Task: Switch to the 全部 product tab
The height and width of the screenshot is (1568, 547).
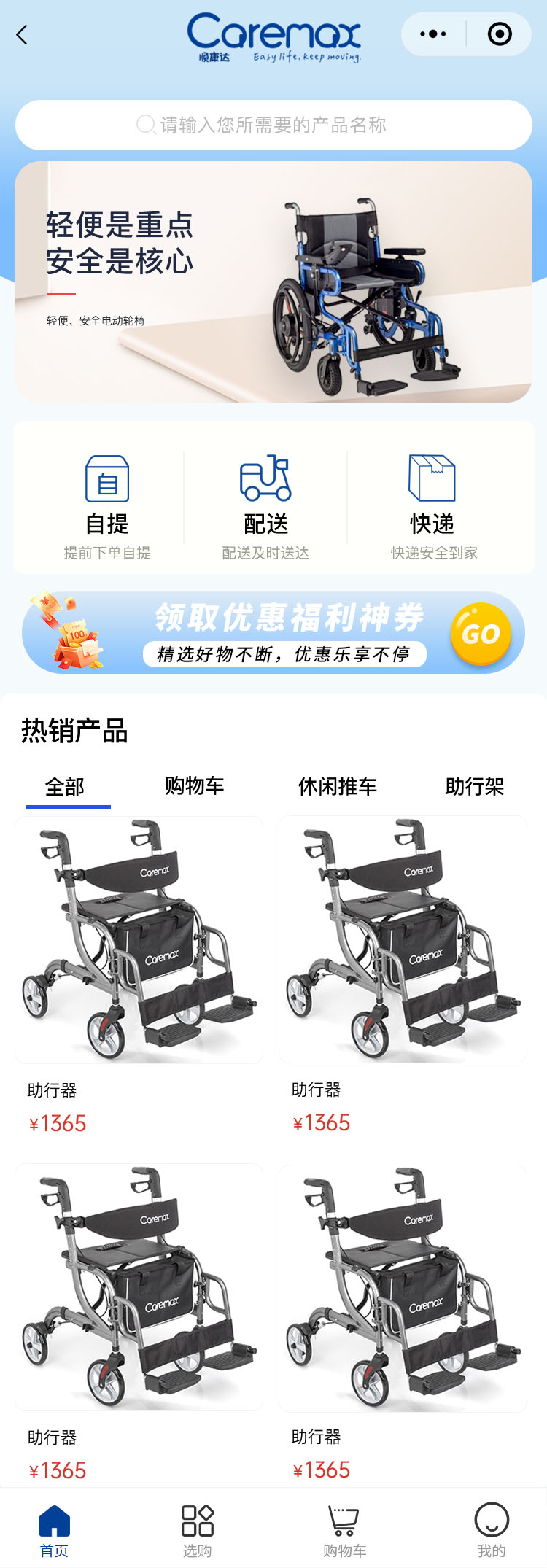Action: point(66,787)
